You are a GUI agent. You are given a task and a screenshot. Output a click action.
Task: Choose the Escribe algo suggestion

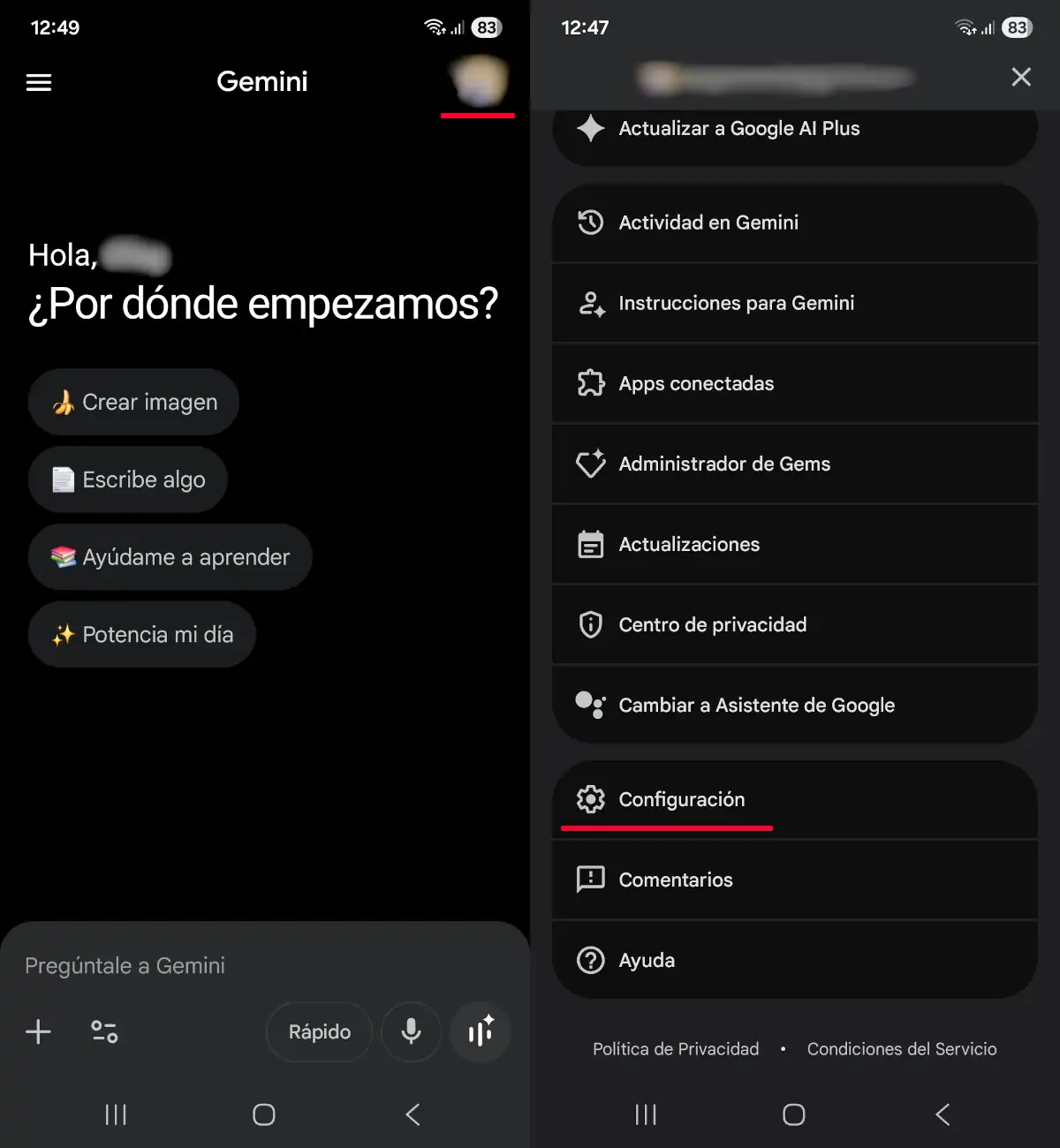(129, 480)
